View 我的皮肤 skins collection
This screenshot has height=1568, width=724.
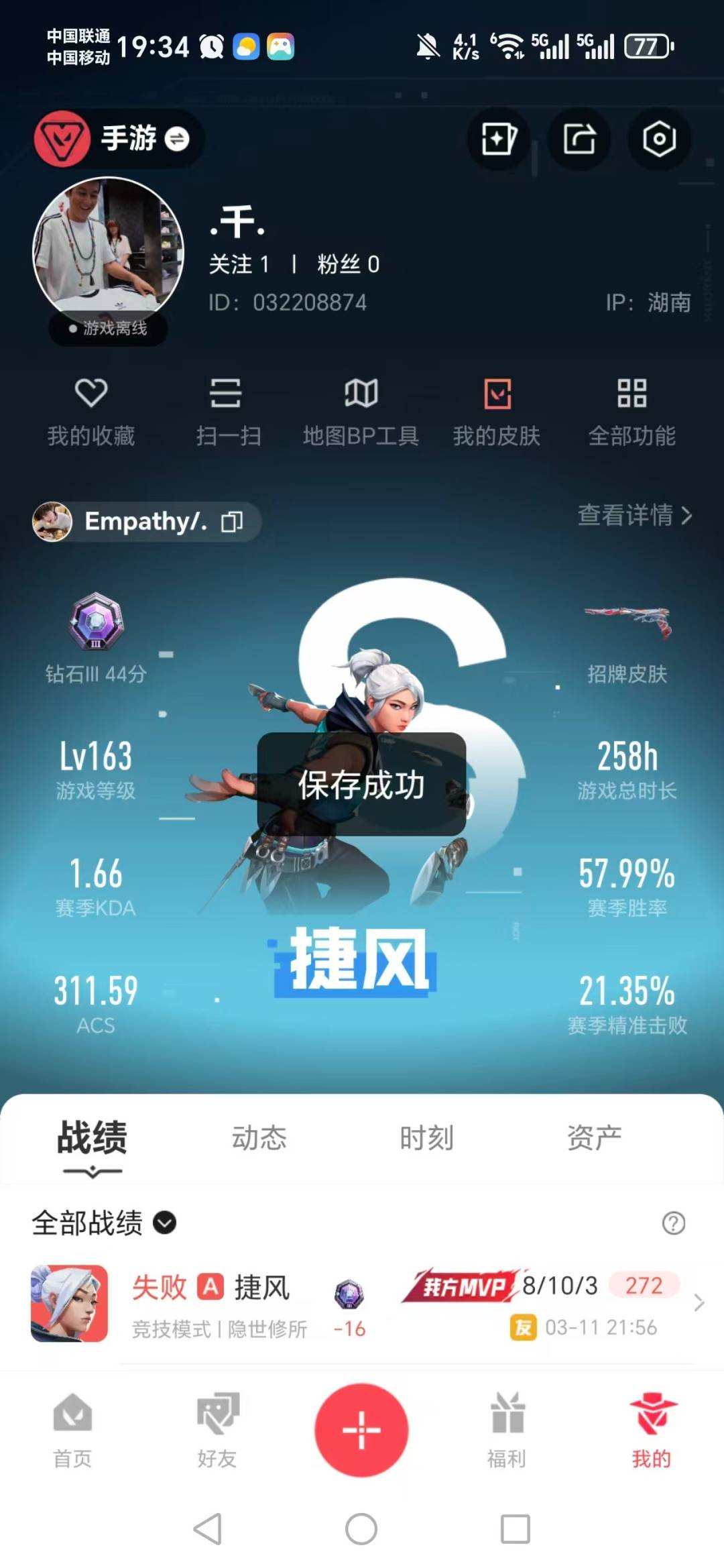pyautogui.click(x=497, y=411)
